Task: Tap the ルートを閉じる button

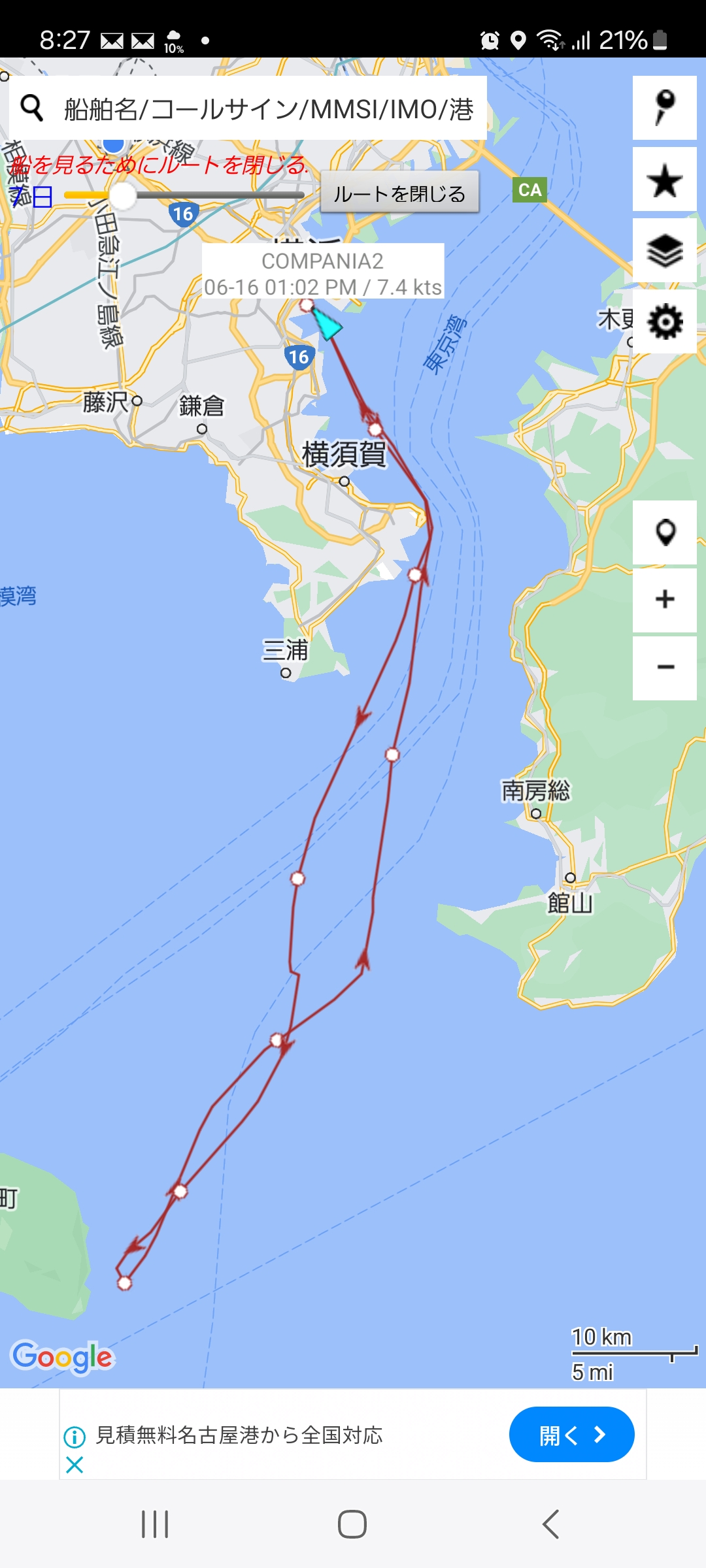Action: coord(399,193)
